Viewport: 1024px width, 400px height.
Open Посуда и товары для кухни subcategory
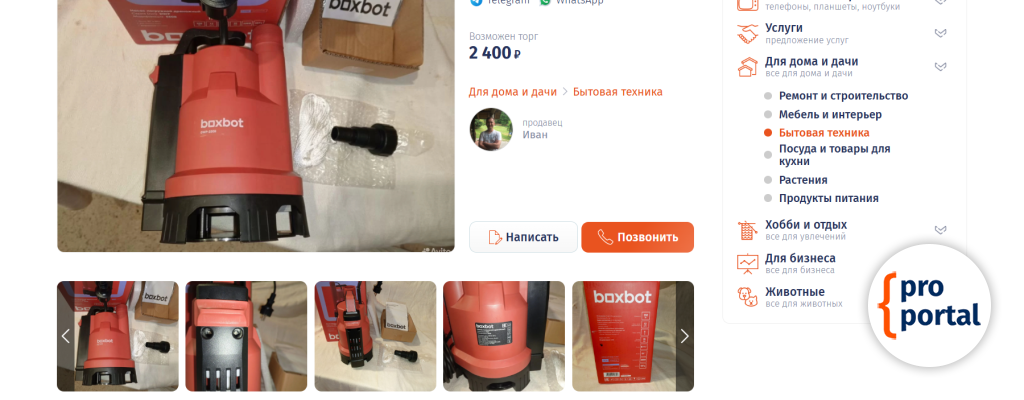[x=834, y=155]
